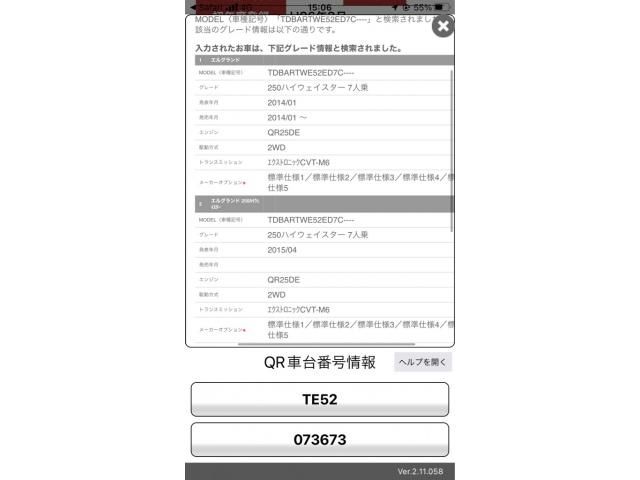Tap the 073673 chassis number field

(320, 439)
